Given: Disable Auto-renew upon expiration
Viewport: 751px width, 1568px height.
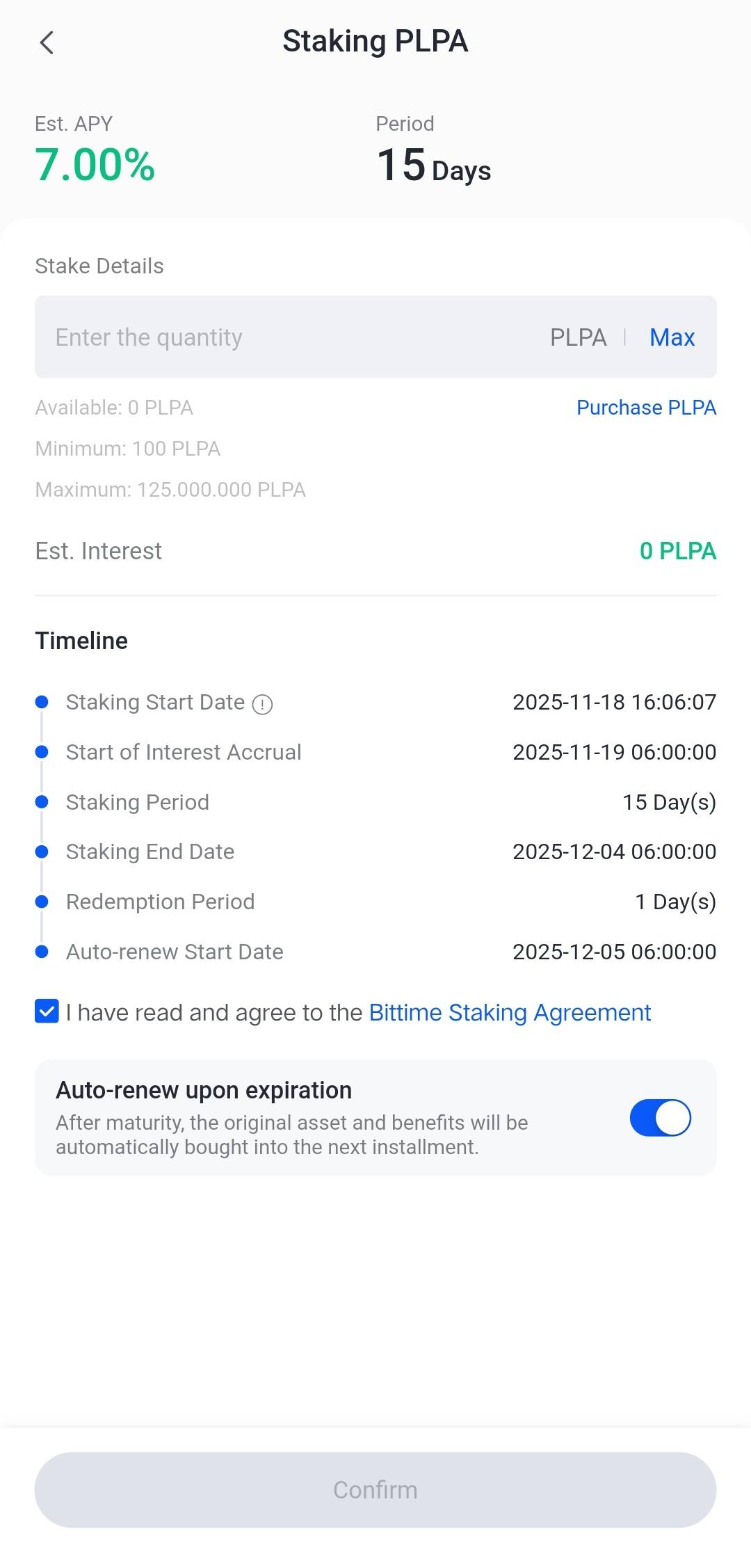Looking at the screenshot, I should click(x=660, y=1118).
